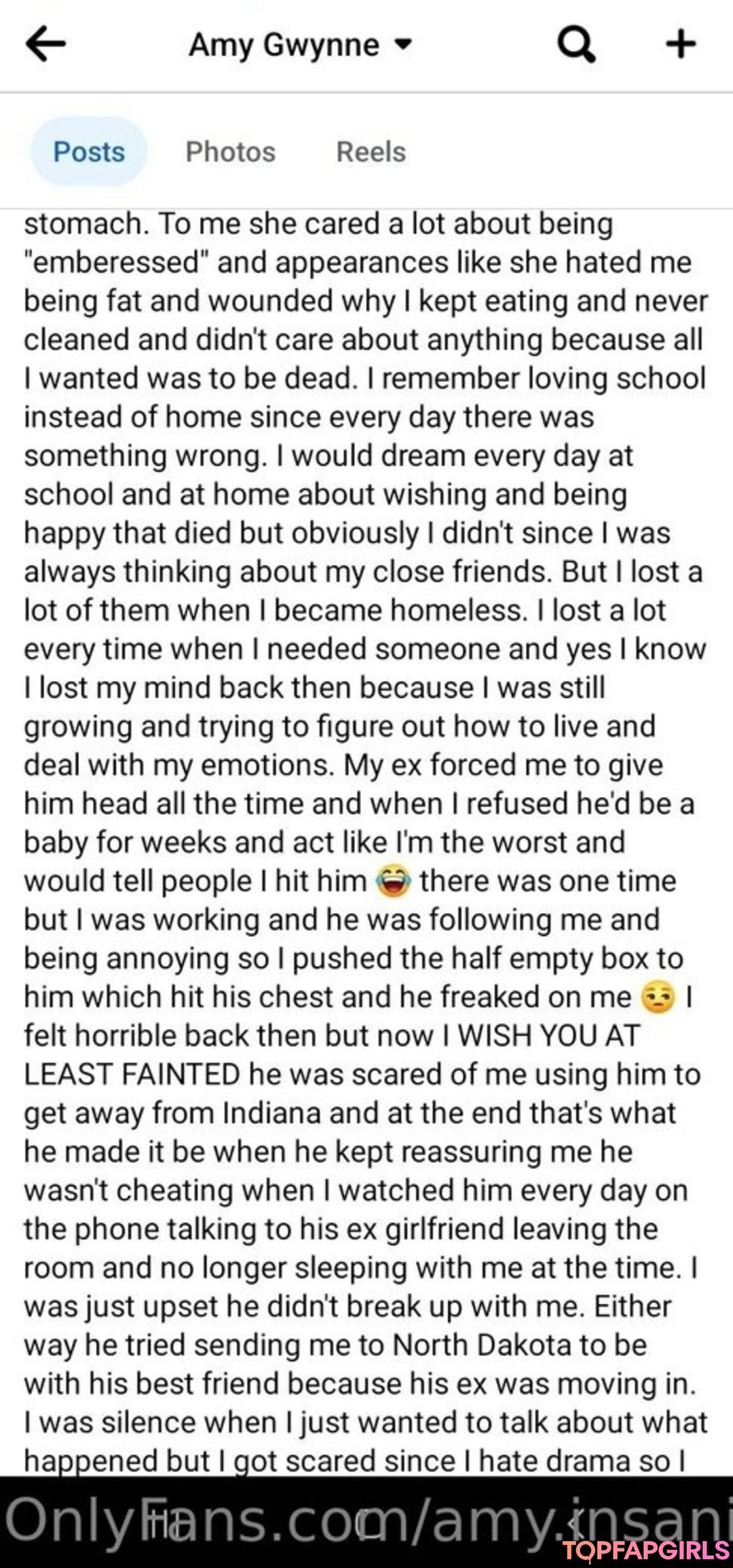Open search with the magnifier icon
733x1568 pixels.
tap(577, 45)
